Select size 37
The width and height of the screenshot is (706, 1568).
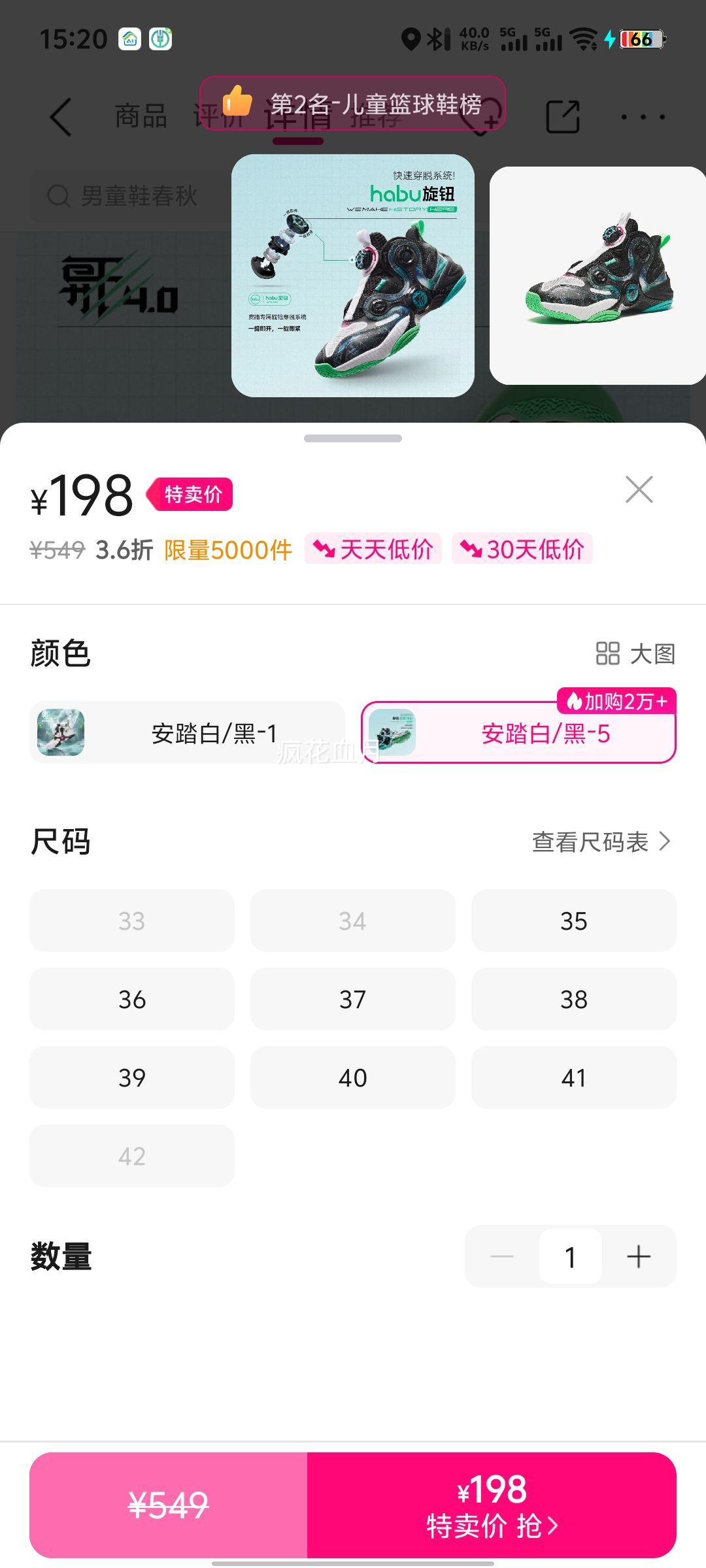(x=352, y=999)
